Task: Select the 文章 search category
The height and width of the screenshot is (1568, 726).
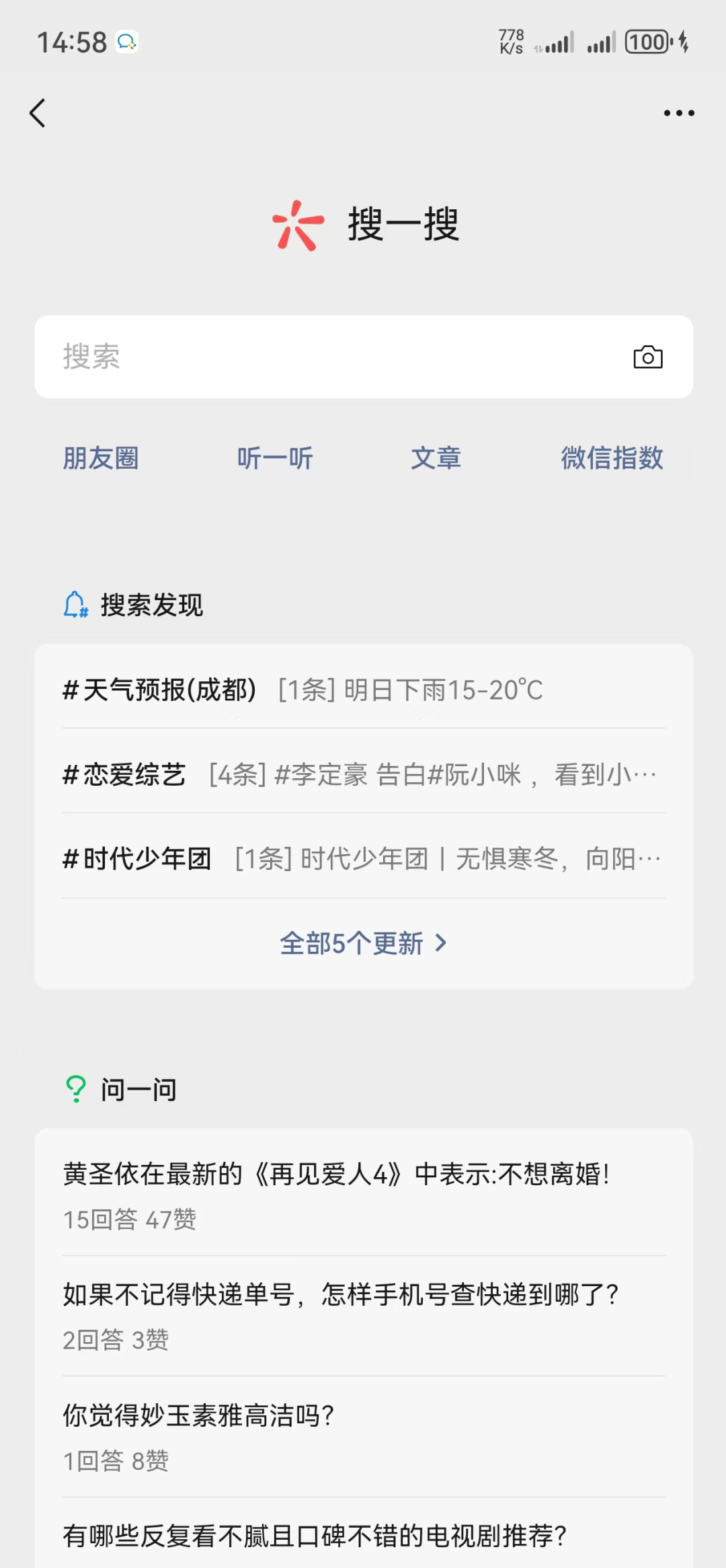Action: [x=436, y=458]
